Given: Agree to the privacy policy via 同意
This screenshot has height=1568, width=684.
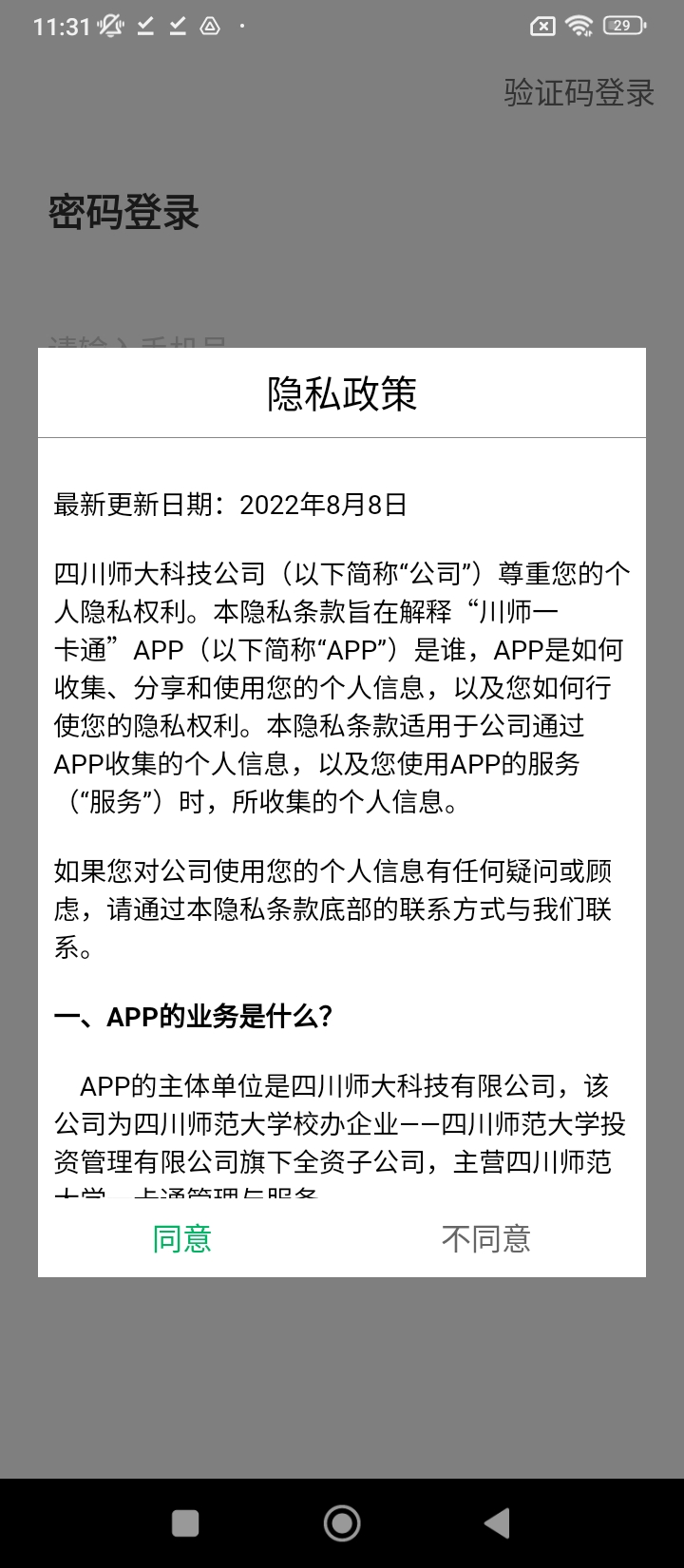Looking at the screenshot, I should click(182, 1238).
